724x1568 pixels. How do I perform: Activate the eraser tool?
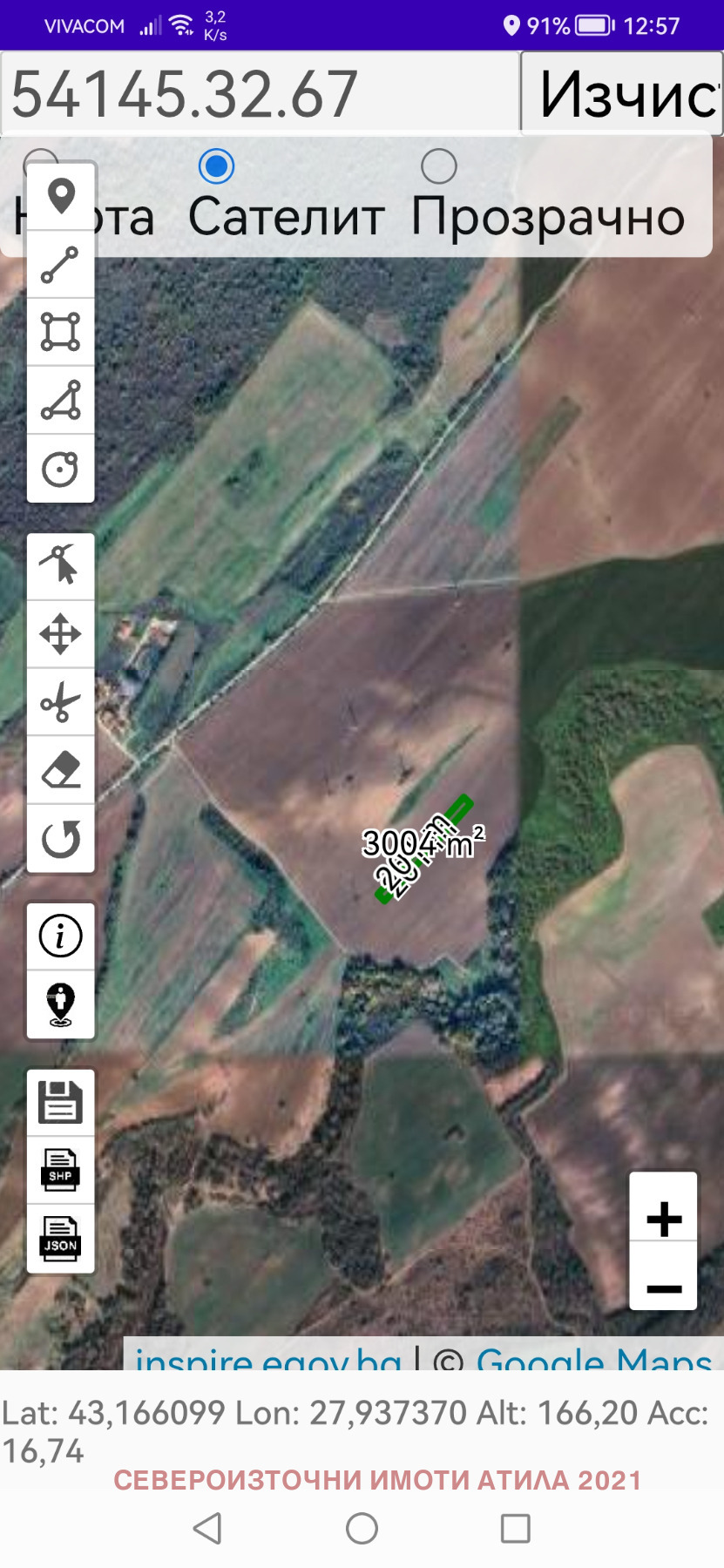click(61, 770)
